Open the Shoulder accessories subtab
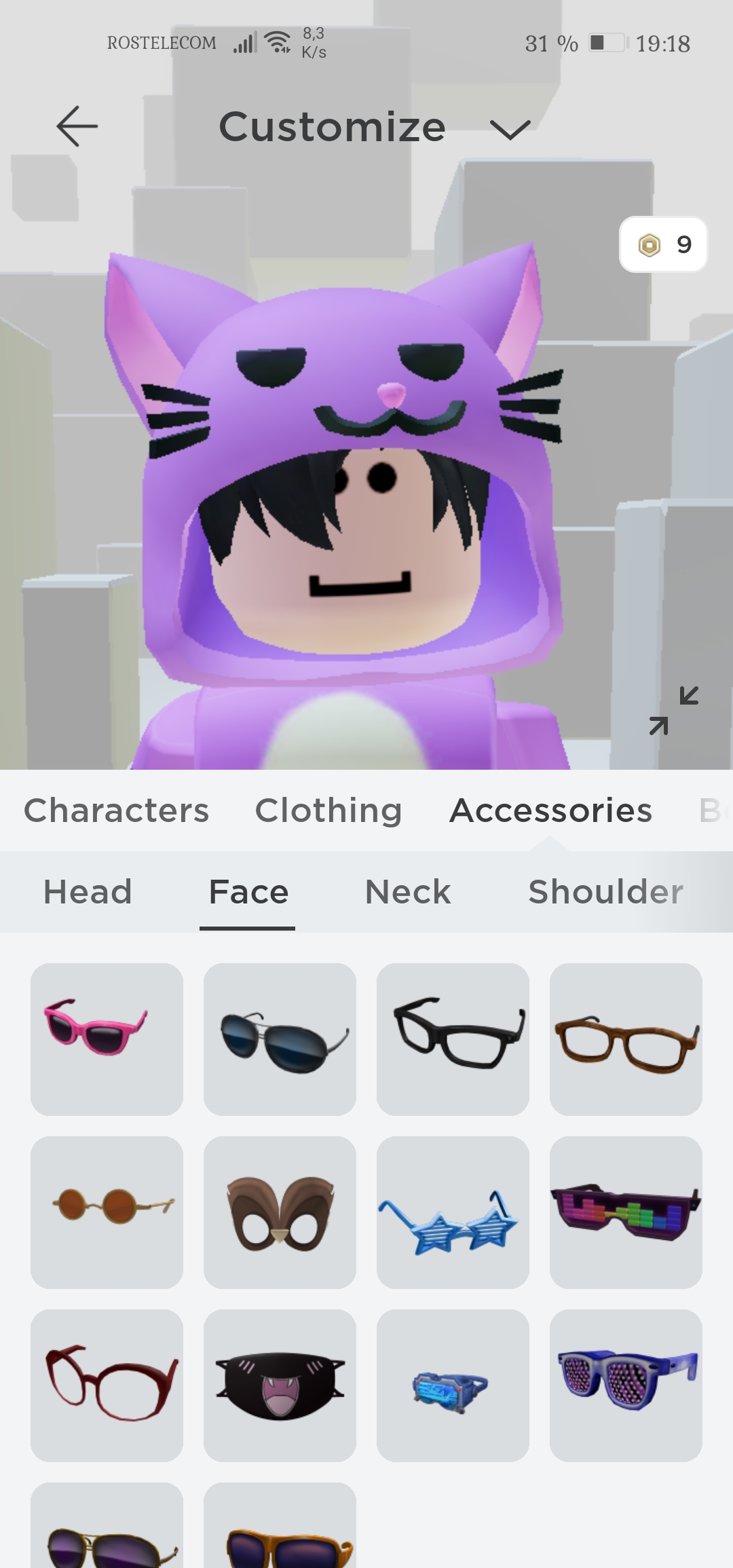Viewport: 733px width, 1568px height. pyautogui.click(x=605, y=892)
